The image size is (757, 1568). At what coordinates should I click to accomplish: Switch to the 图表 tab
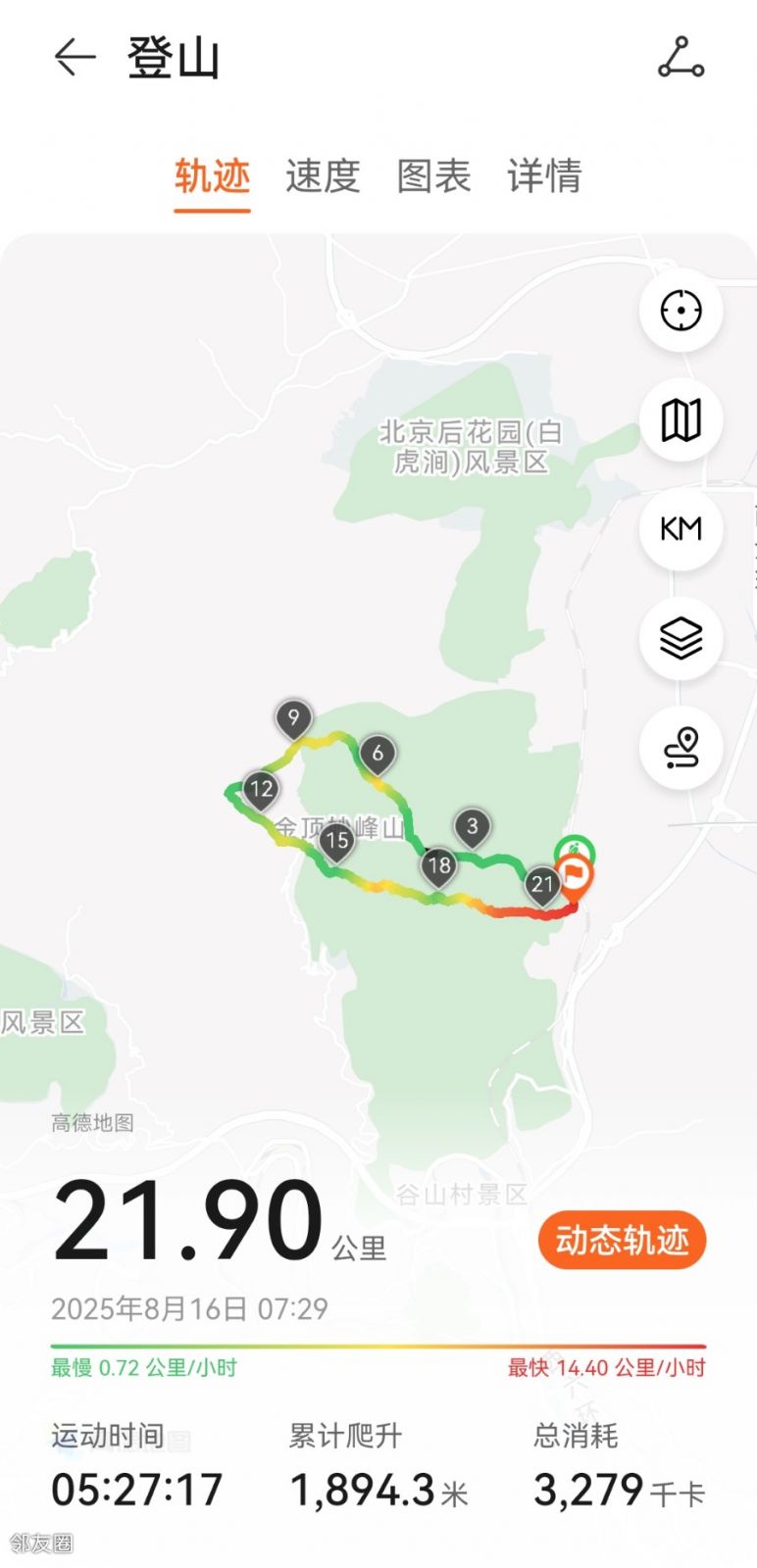click(433, 177)
